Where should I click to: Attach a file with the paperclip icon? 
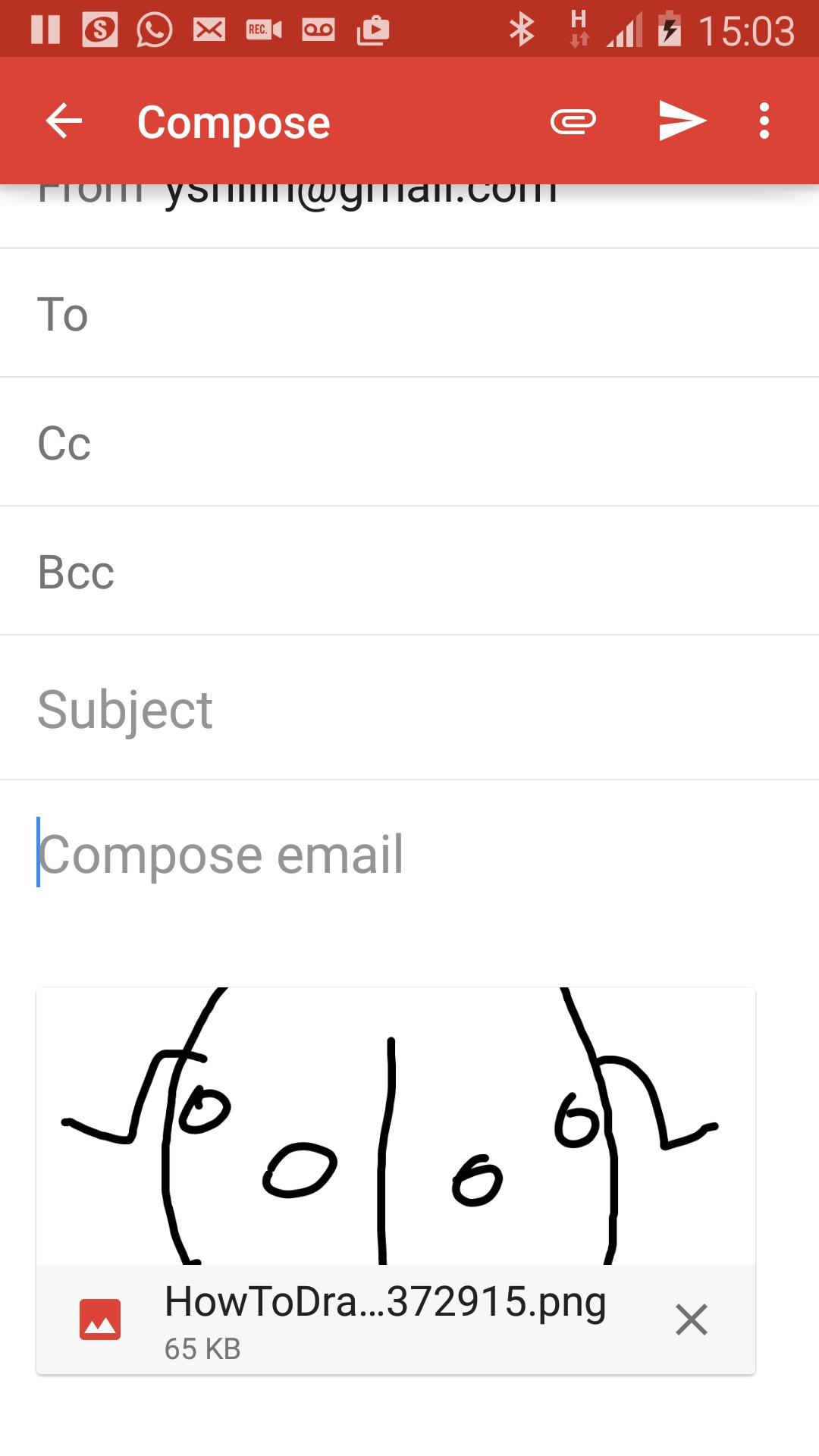[x=573, y=121]
